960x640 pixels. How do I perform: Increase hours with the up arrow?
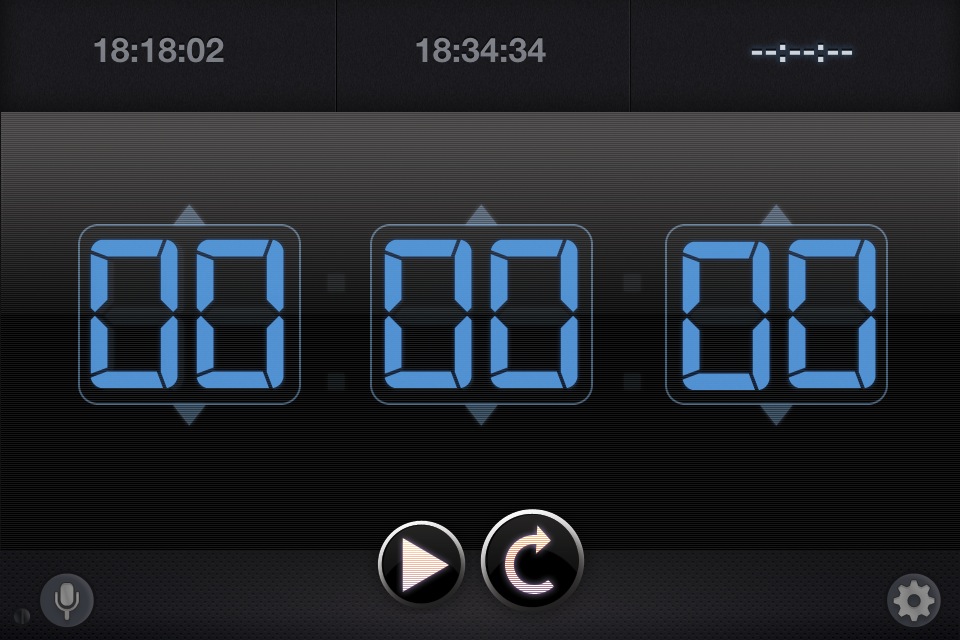(189, 215)
